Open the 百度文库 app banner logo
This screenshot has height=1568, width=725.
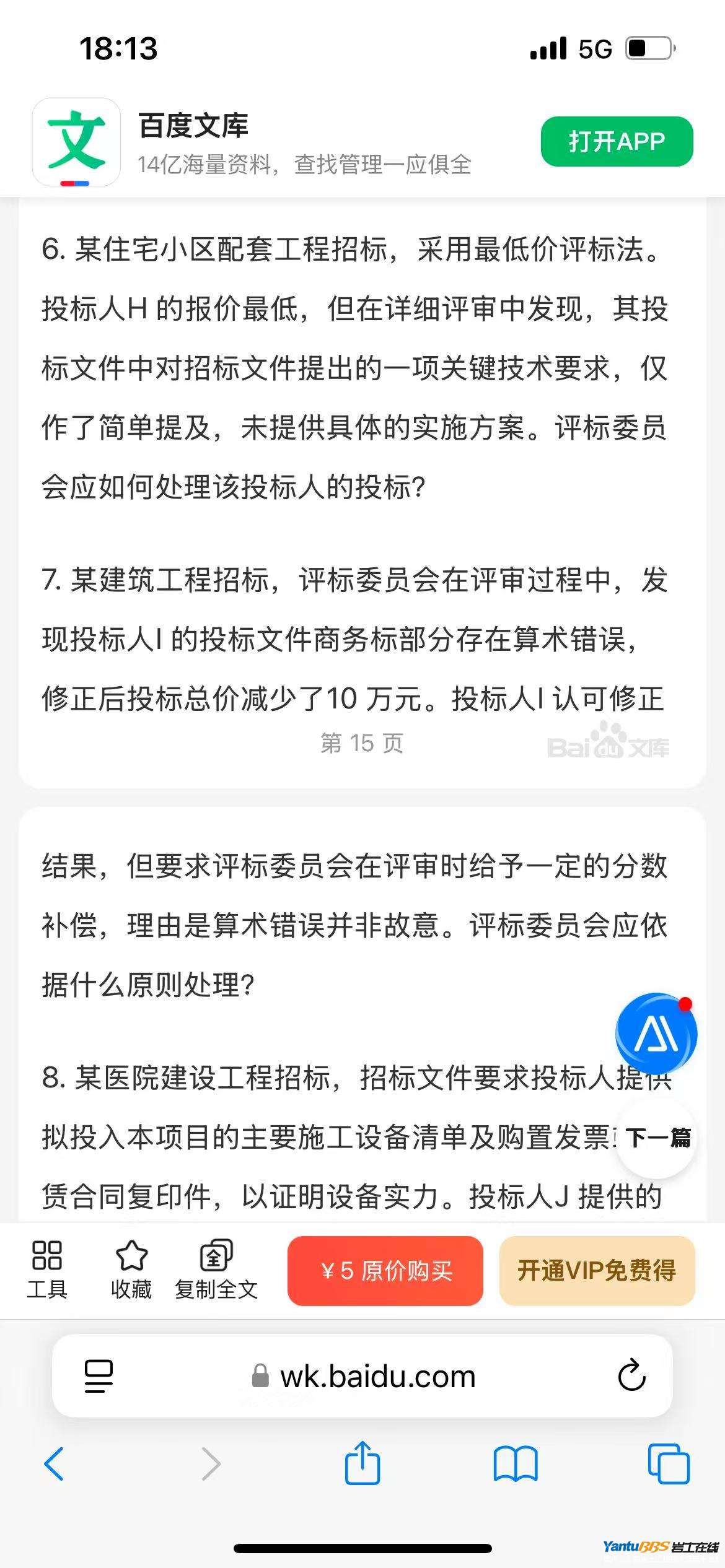point(76,142)
